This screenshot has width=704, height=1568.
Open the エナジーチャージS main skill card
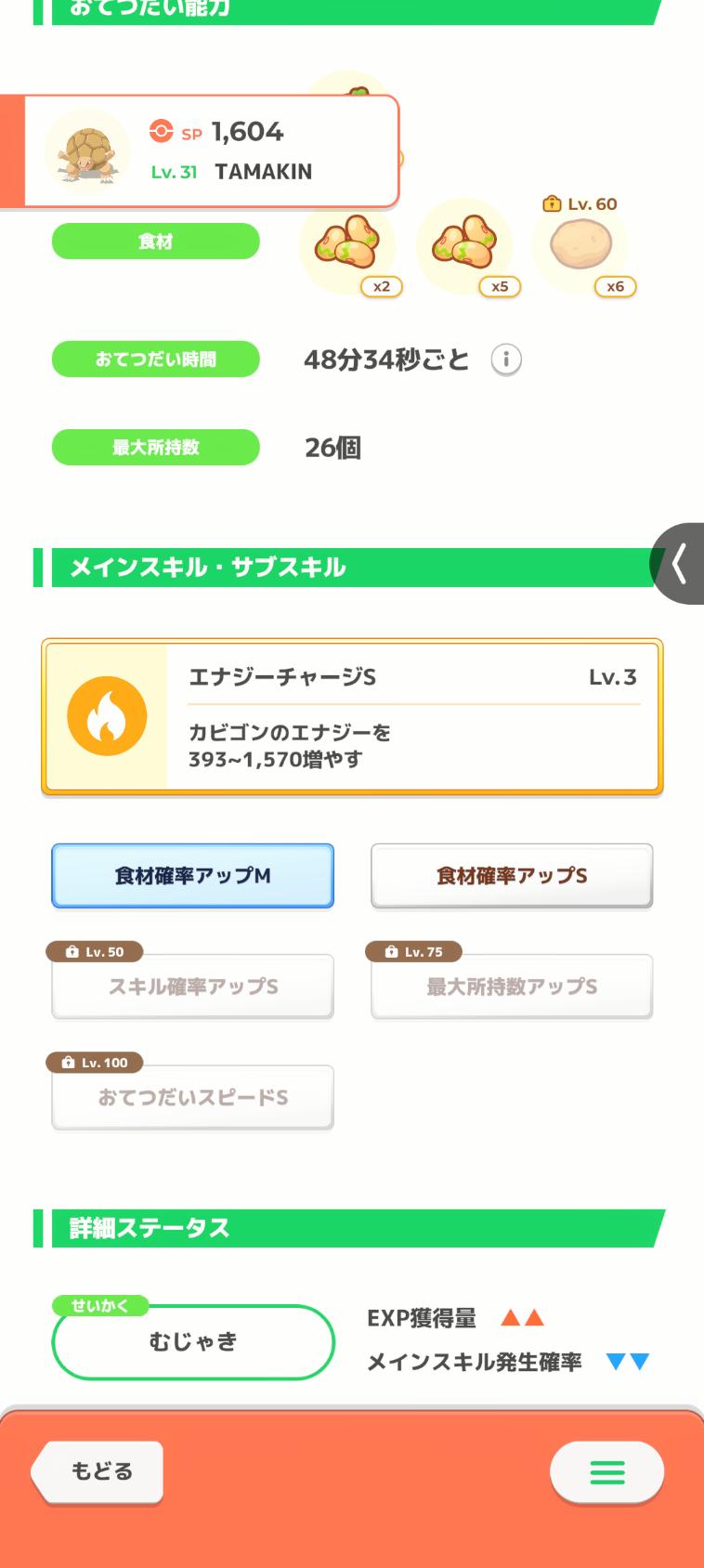tap(352, 717)
